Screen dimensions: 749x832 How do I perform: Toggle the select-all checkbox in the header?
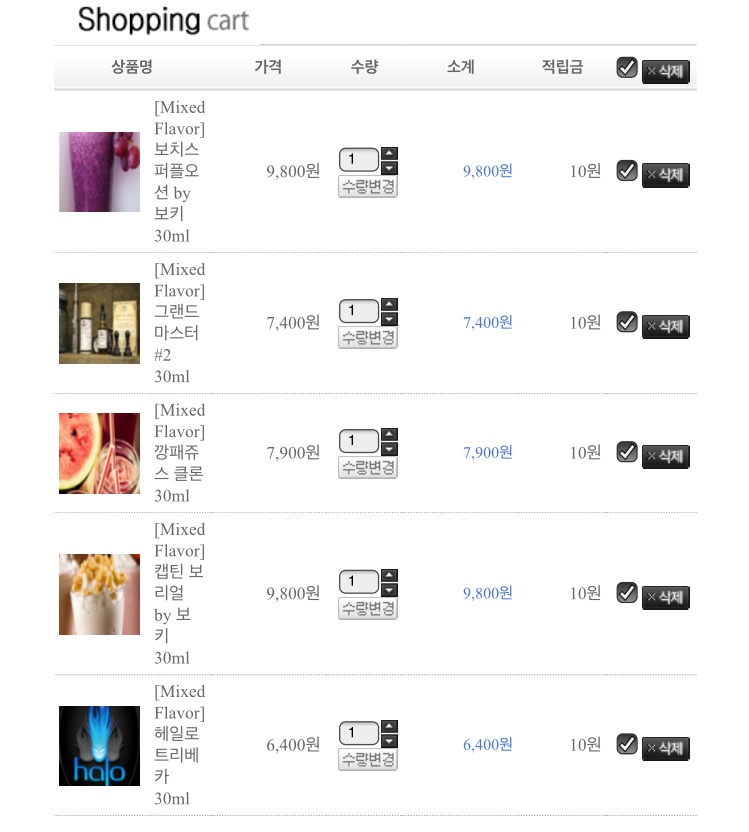tap(627, 68)
